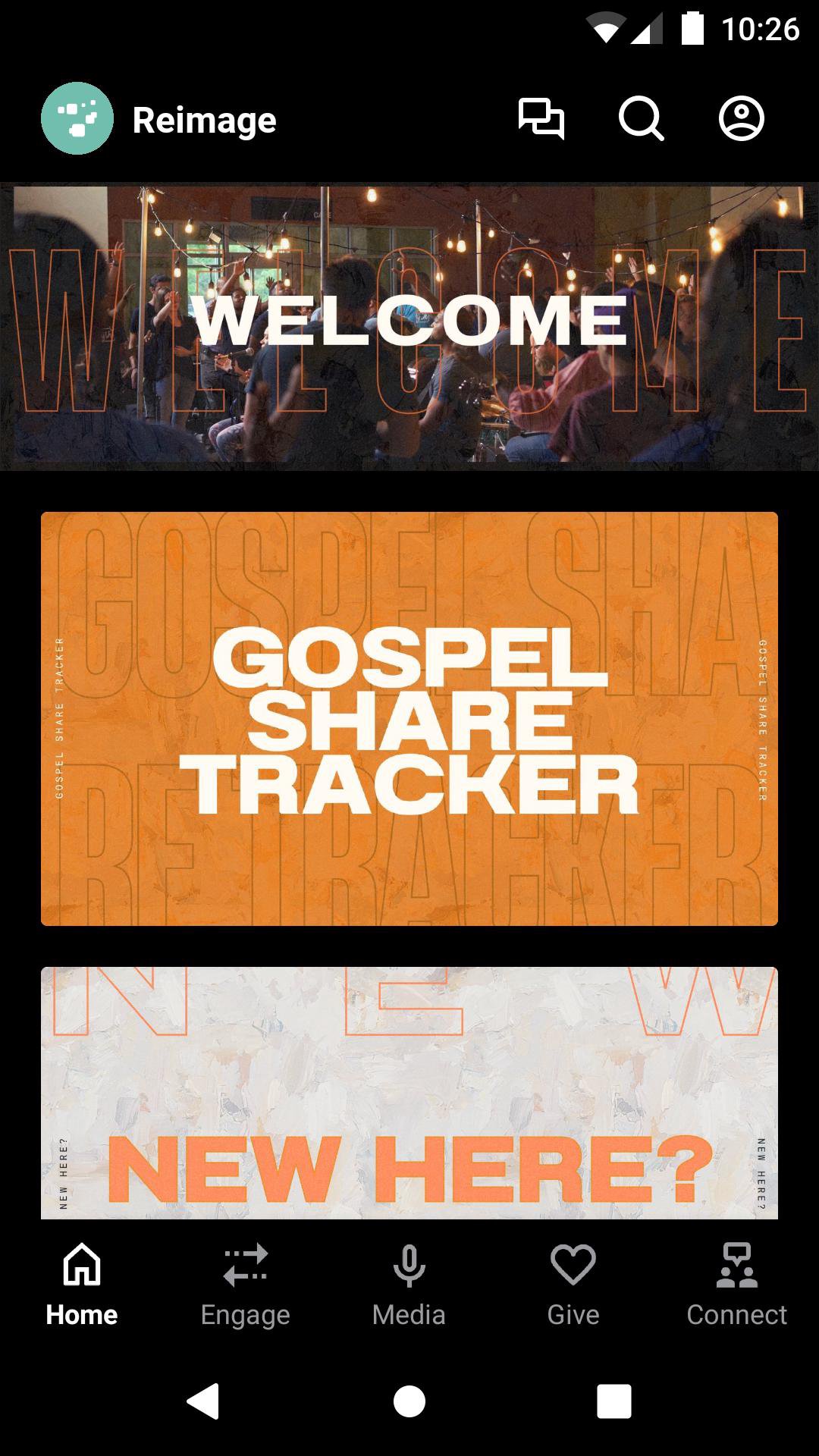Screen dimensions: 819x1456
Task: Open the user profile icon
Action: point(741,119)
